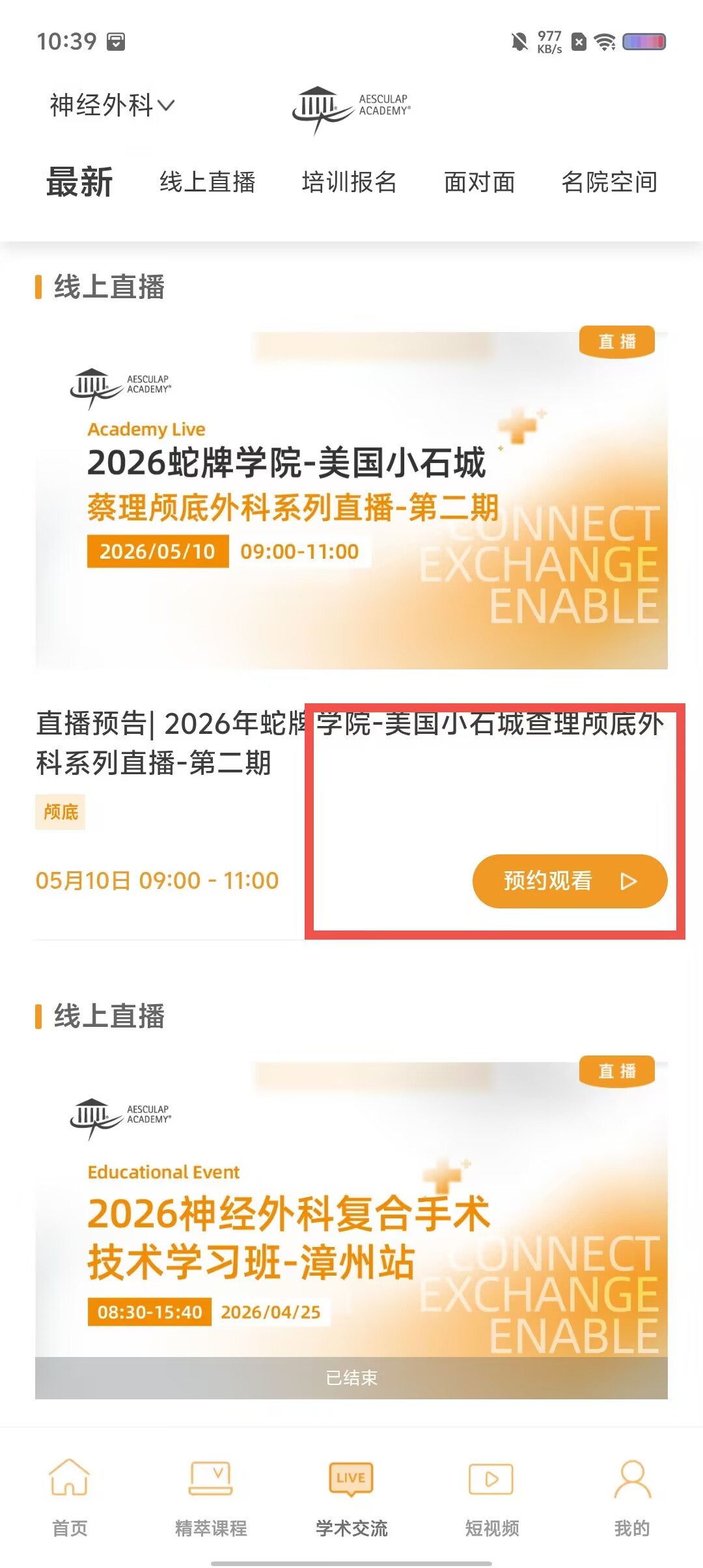Image resolution: width=703 pixels, height=1568 pixels.
Task: Tap the 颅底 tag chip
Action: (61, 812)
